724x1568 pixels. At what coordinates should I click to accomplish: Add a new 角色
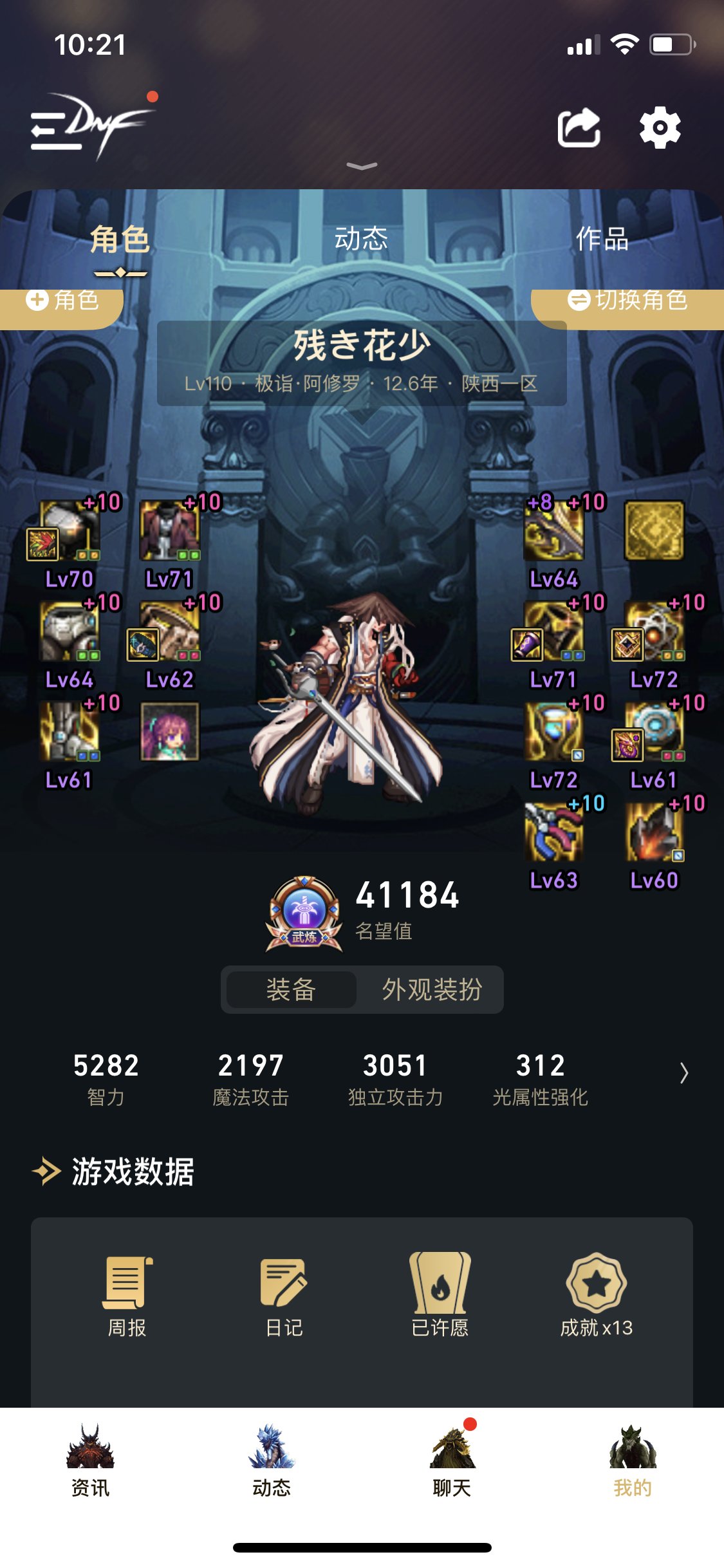coord(62,301)
